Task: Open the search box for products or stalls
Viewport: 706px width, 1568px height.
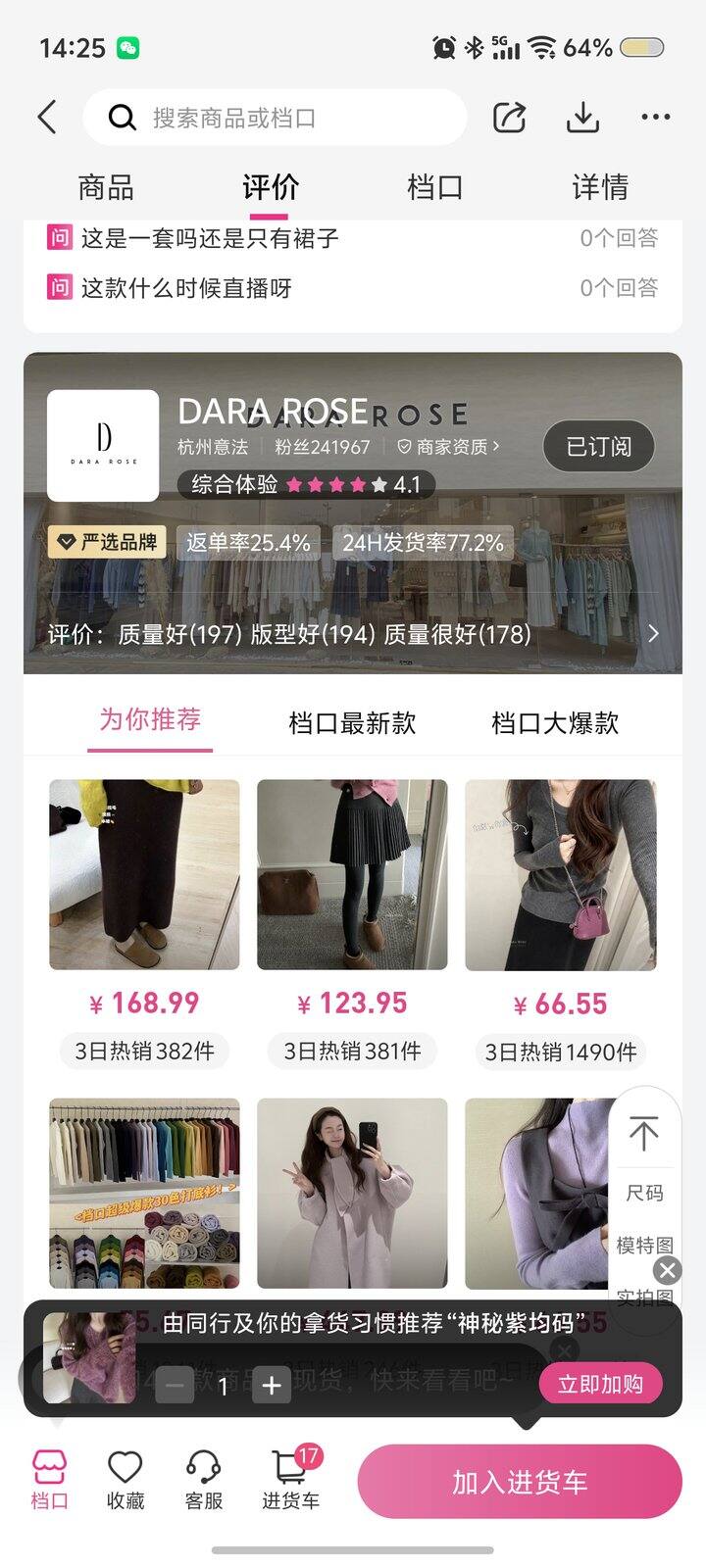Action: point(275,118)
